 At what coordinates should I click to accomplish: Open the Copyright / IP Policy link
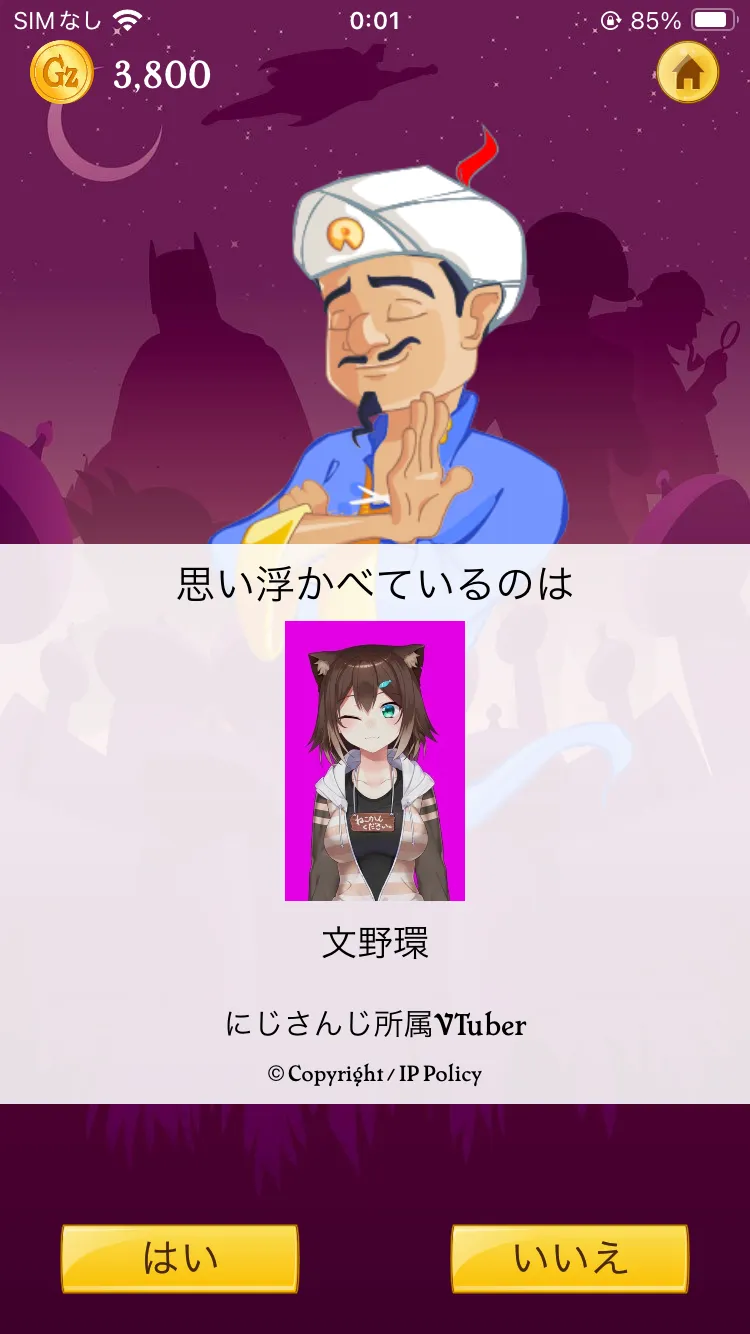pos(375,1074)
